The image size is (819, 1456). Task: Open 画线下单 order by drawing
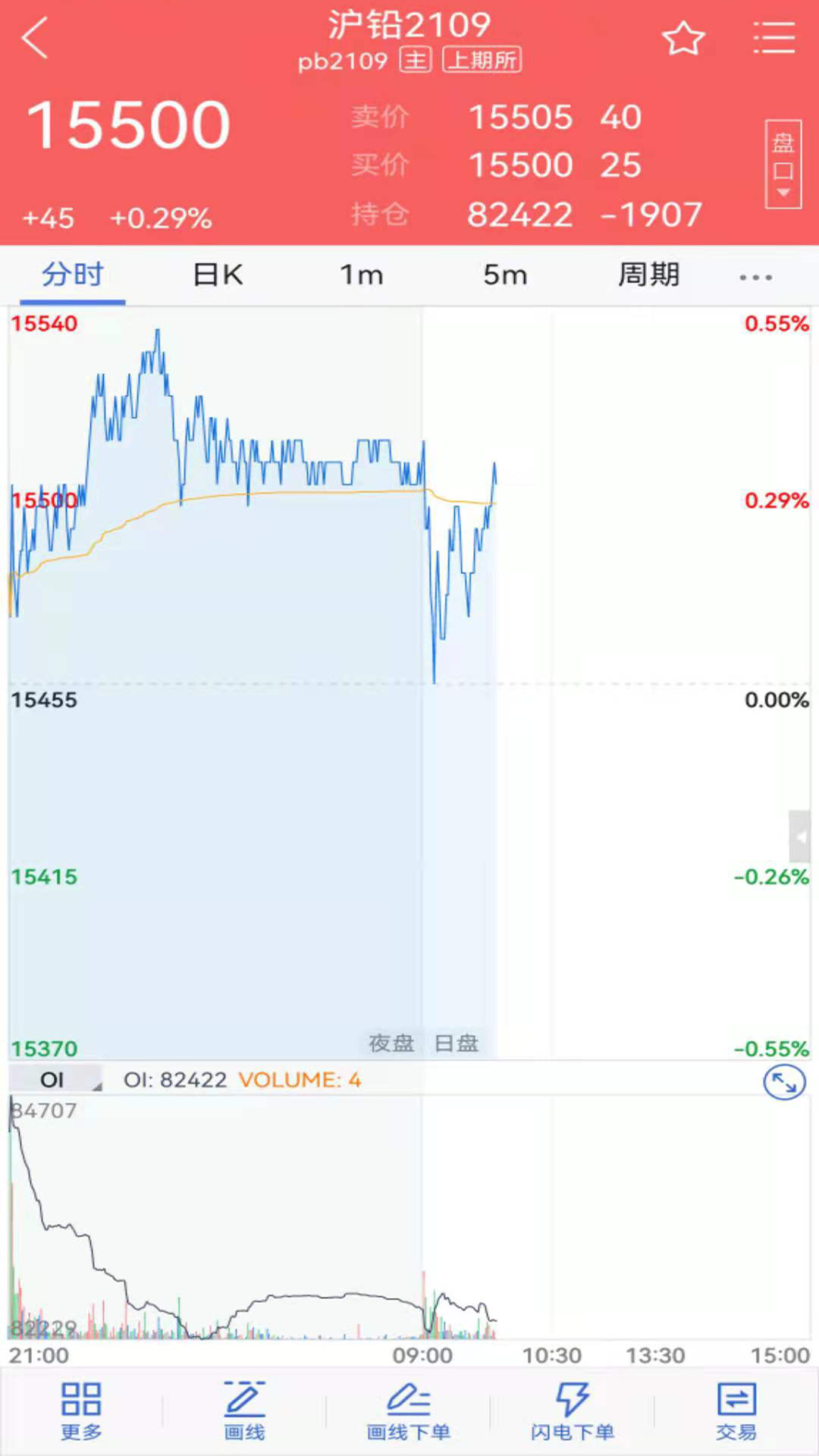409,1410
